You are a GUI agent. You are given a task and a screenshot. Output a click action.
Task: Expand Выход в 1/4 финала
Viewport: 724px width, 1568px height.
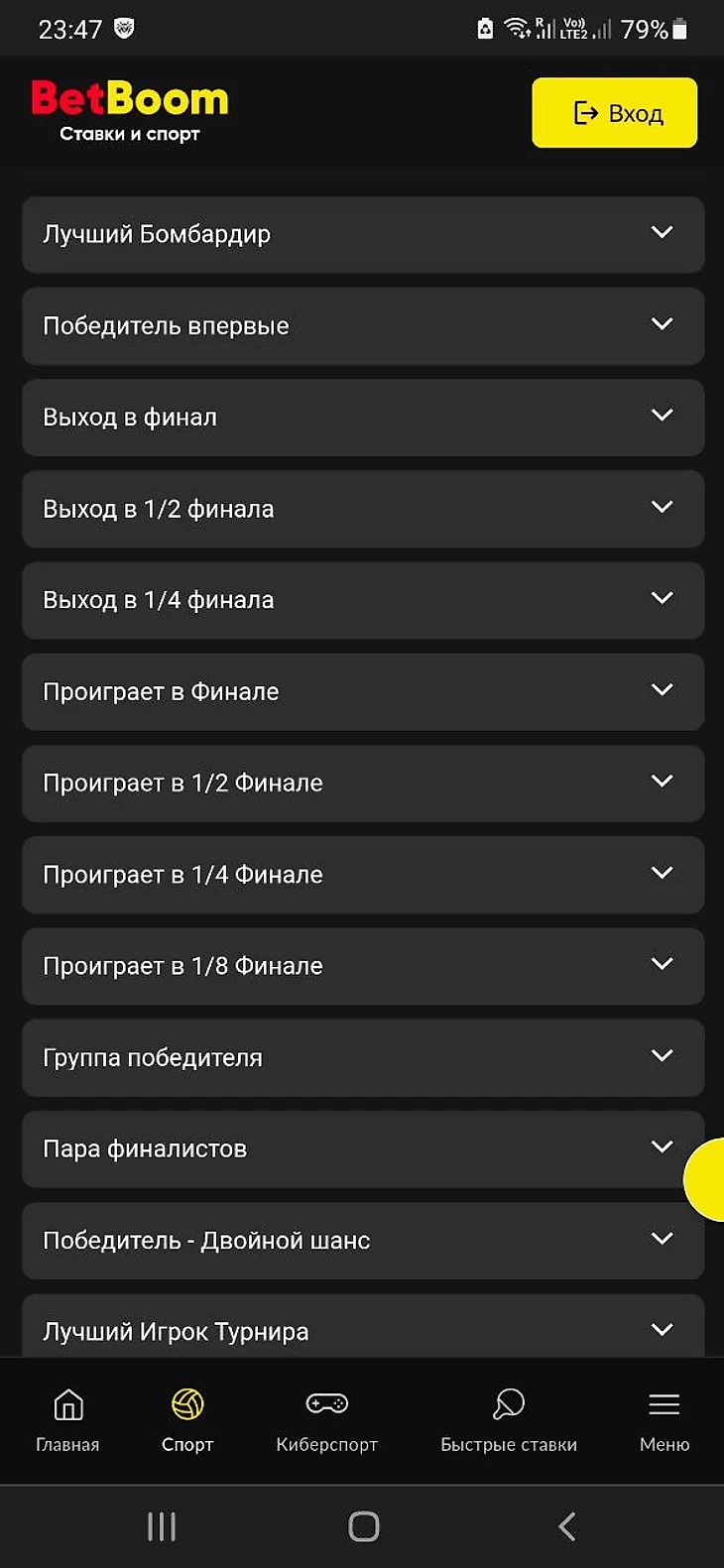coord(363,600)
